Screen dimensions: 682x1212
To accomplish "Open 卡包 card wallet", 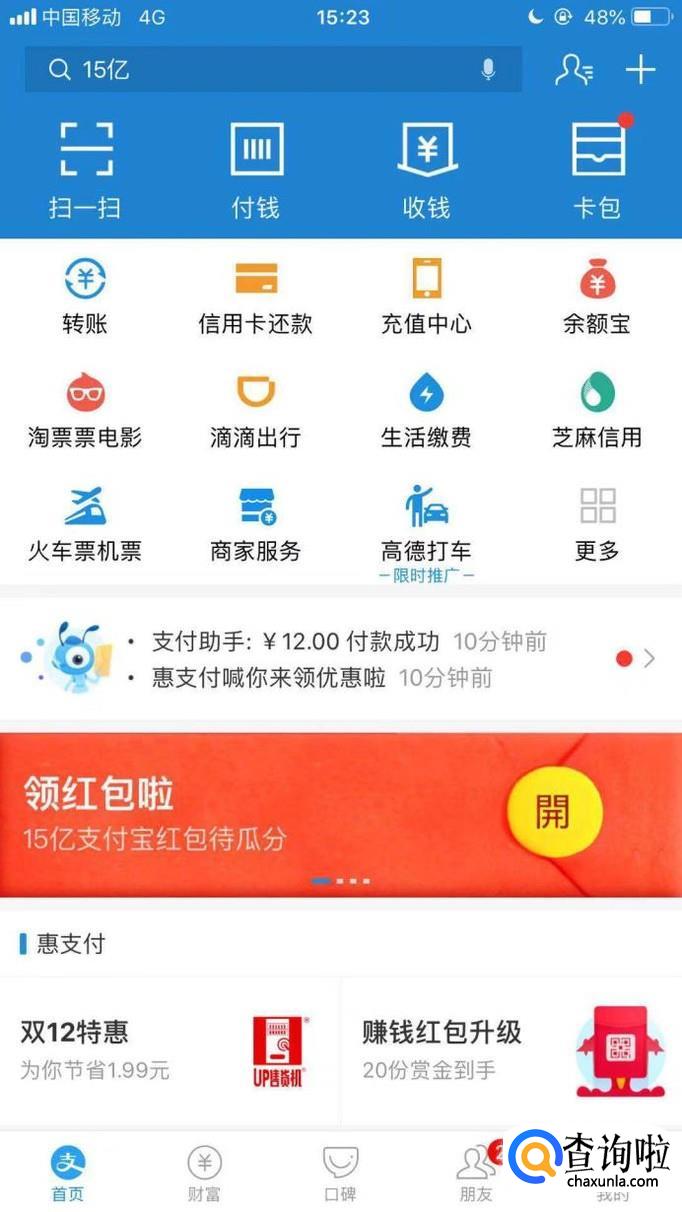I will tap(597, 168).
